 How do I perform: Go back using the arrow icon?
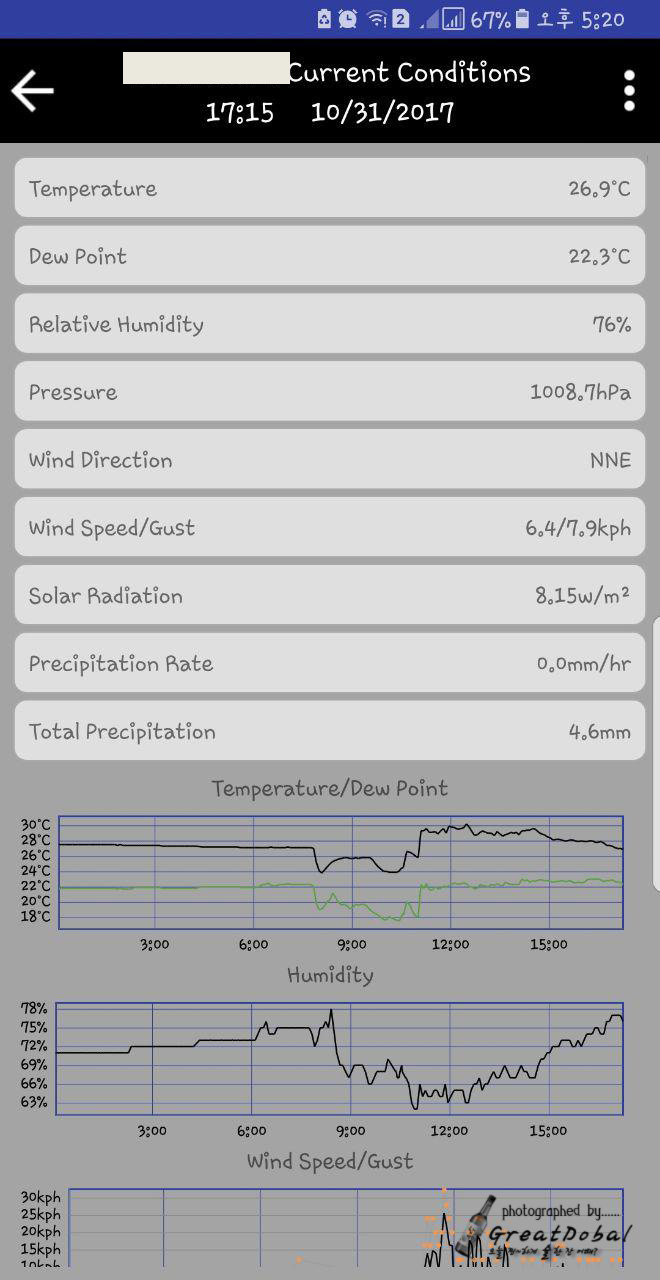(32, 91)
